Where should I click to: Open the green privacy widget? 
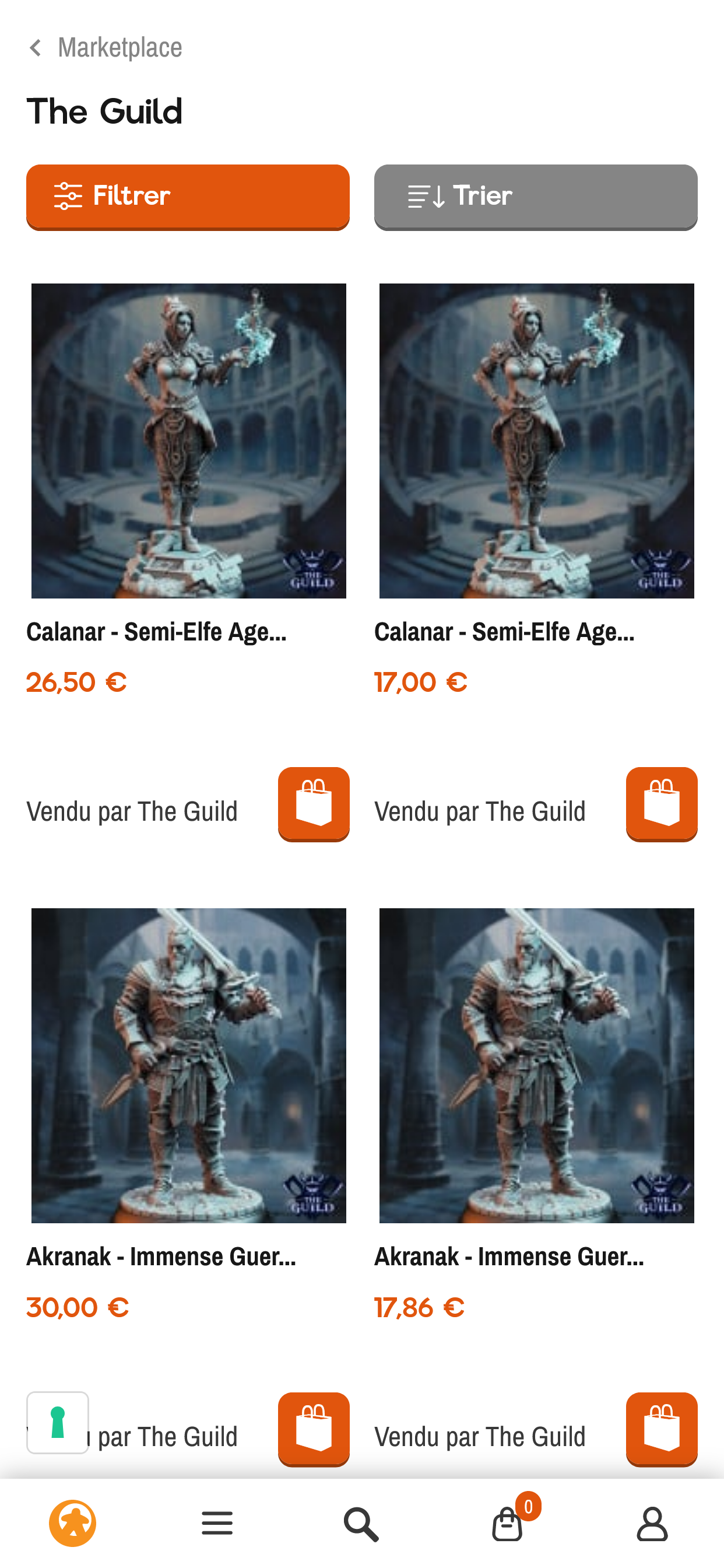58,1422
